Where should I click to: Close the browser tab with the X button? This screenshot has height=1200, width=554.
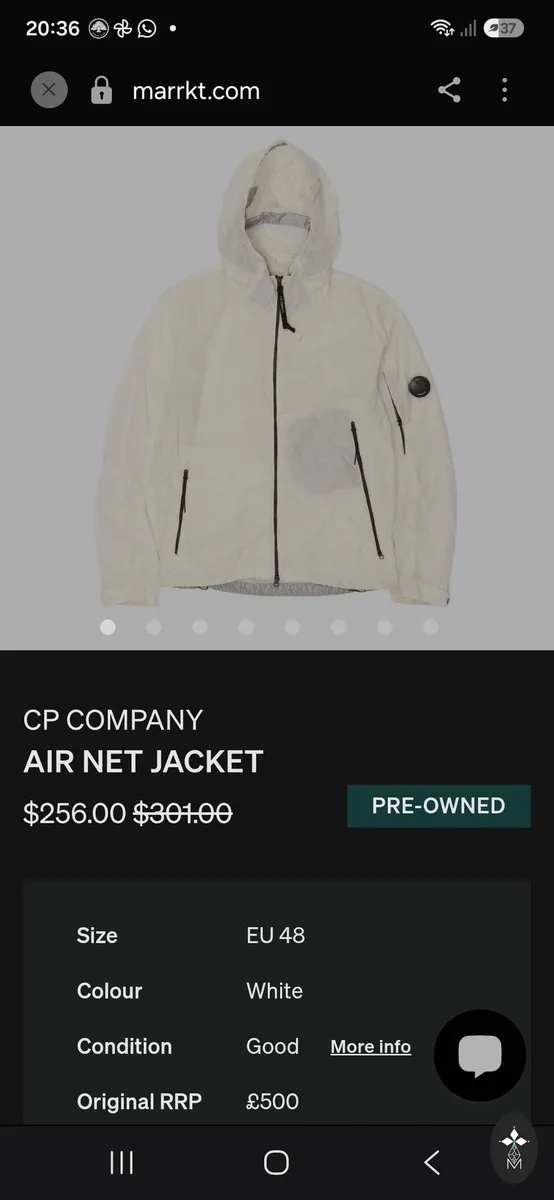[49, 90]
